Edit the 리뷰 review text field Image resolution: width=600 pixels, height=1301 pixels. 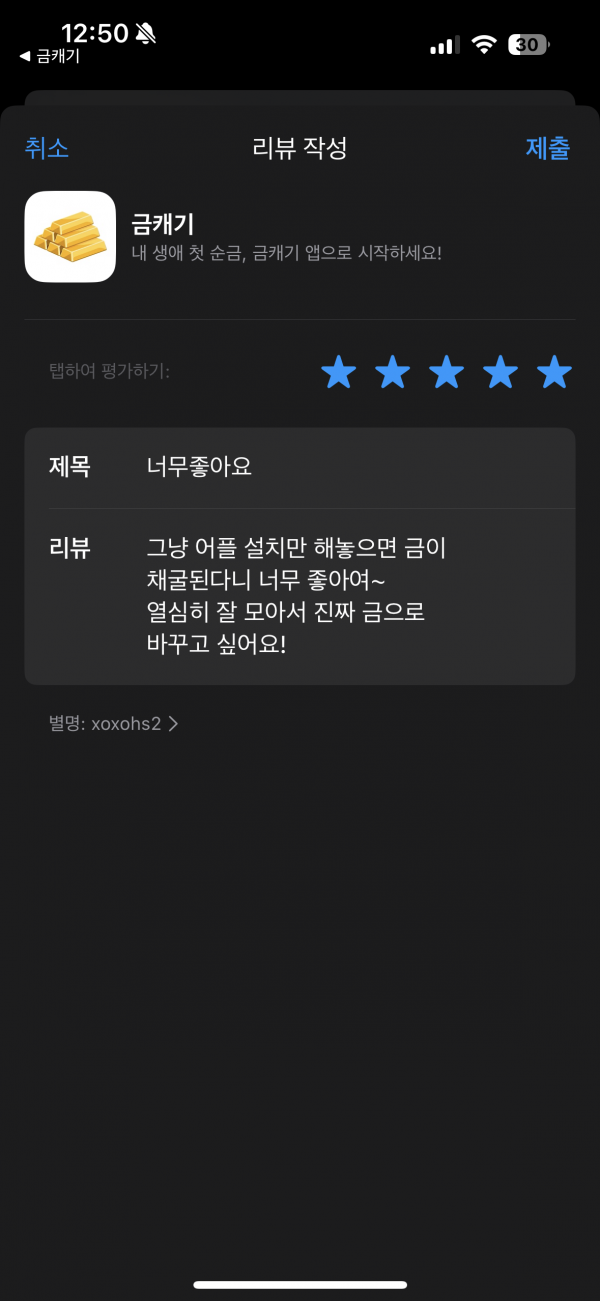[300, 596]
